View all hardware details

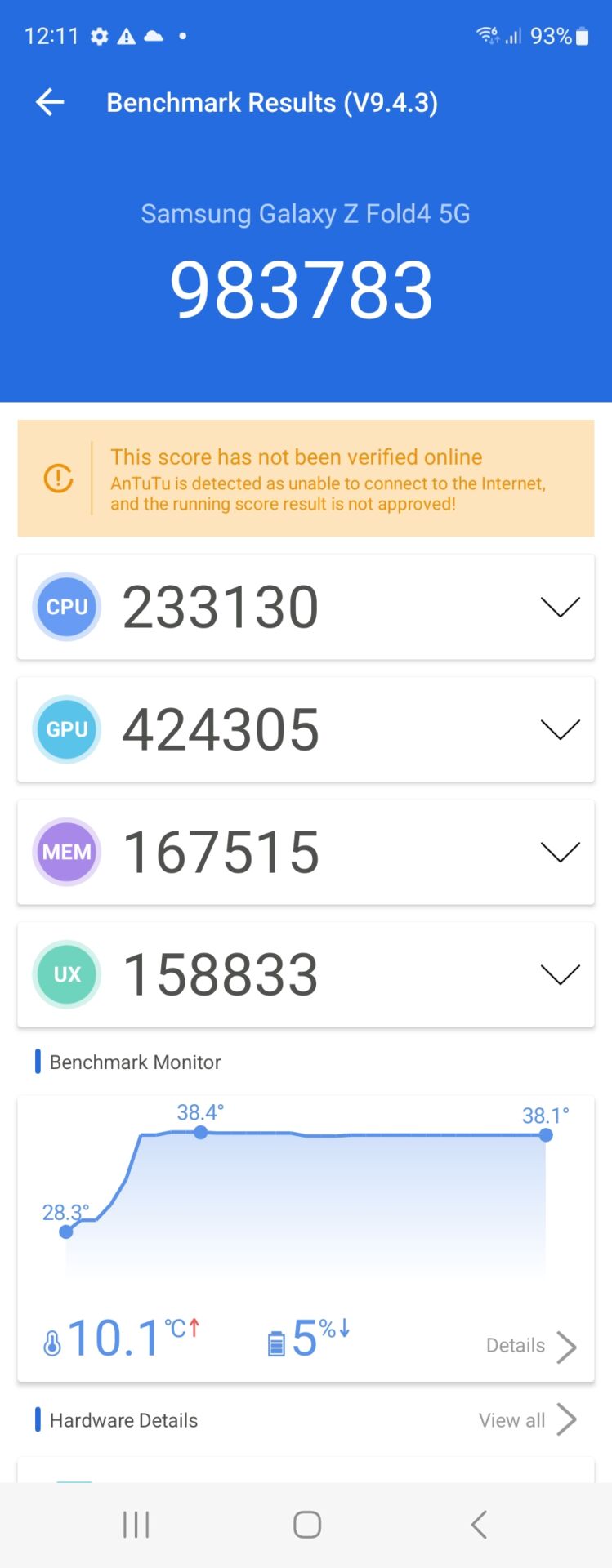click(x=527, y=1420)
